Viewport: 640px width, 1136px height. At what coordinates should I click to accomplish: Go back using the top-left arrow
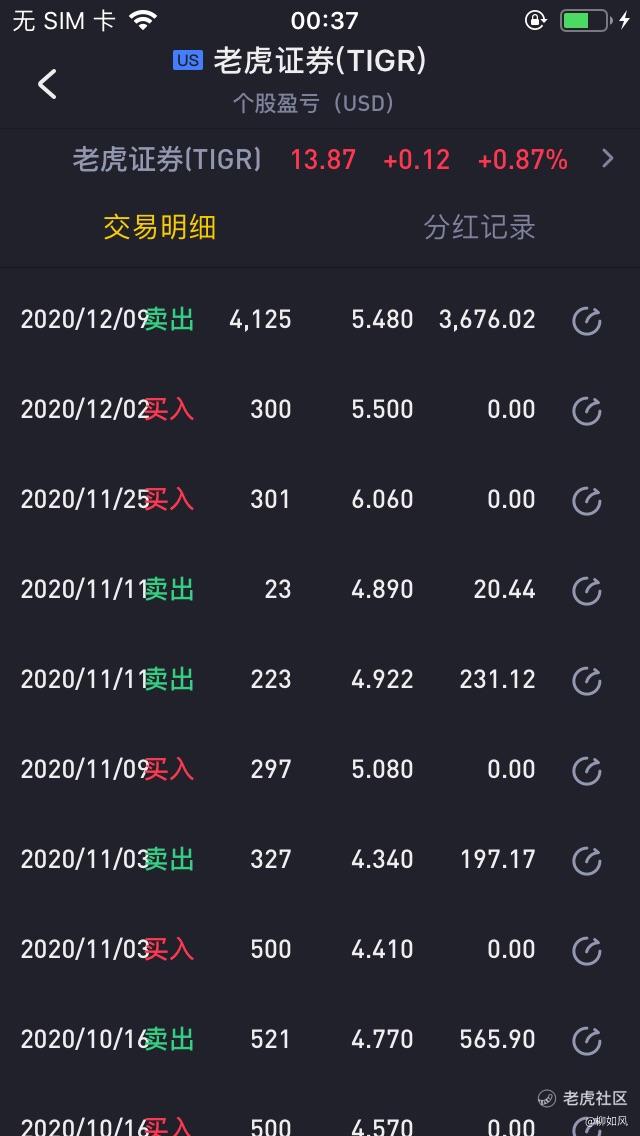47,84
